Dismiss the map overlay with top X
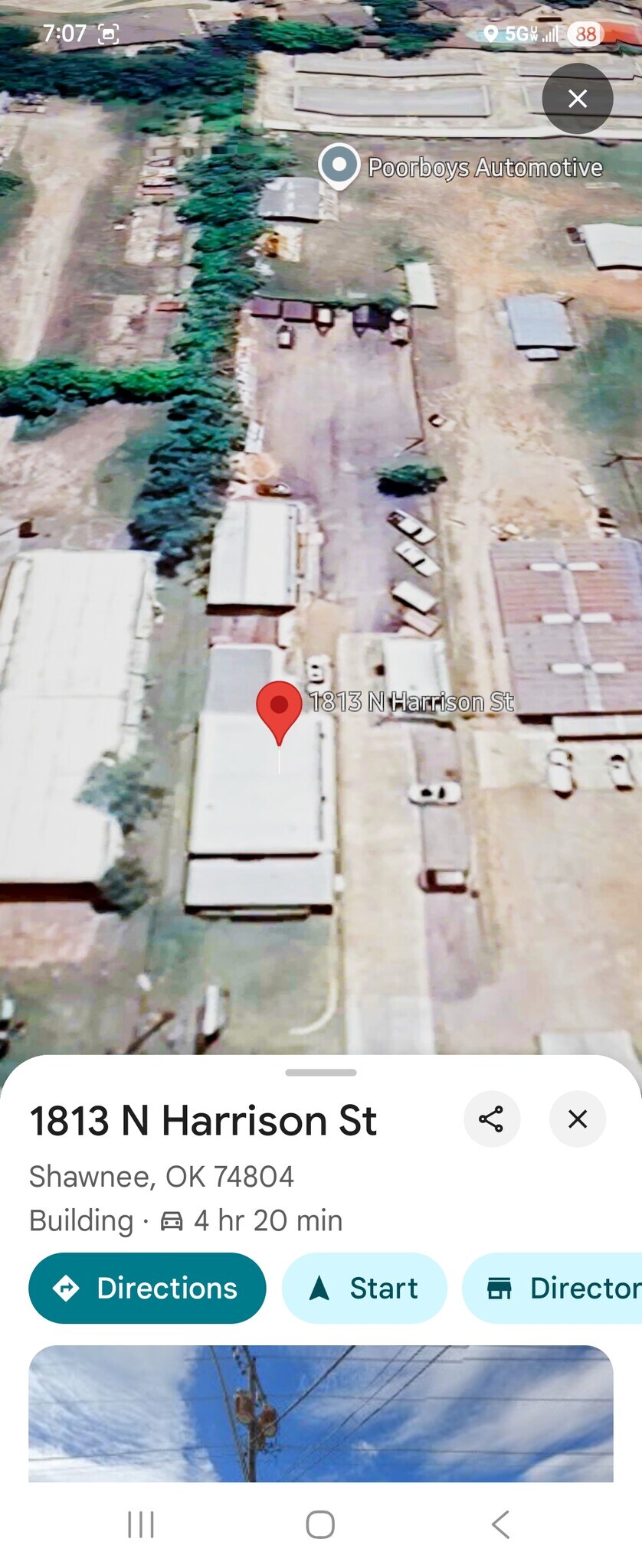The height and width of the screenshot is (1568, 642). [x=577, y=99]
